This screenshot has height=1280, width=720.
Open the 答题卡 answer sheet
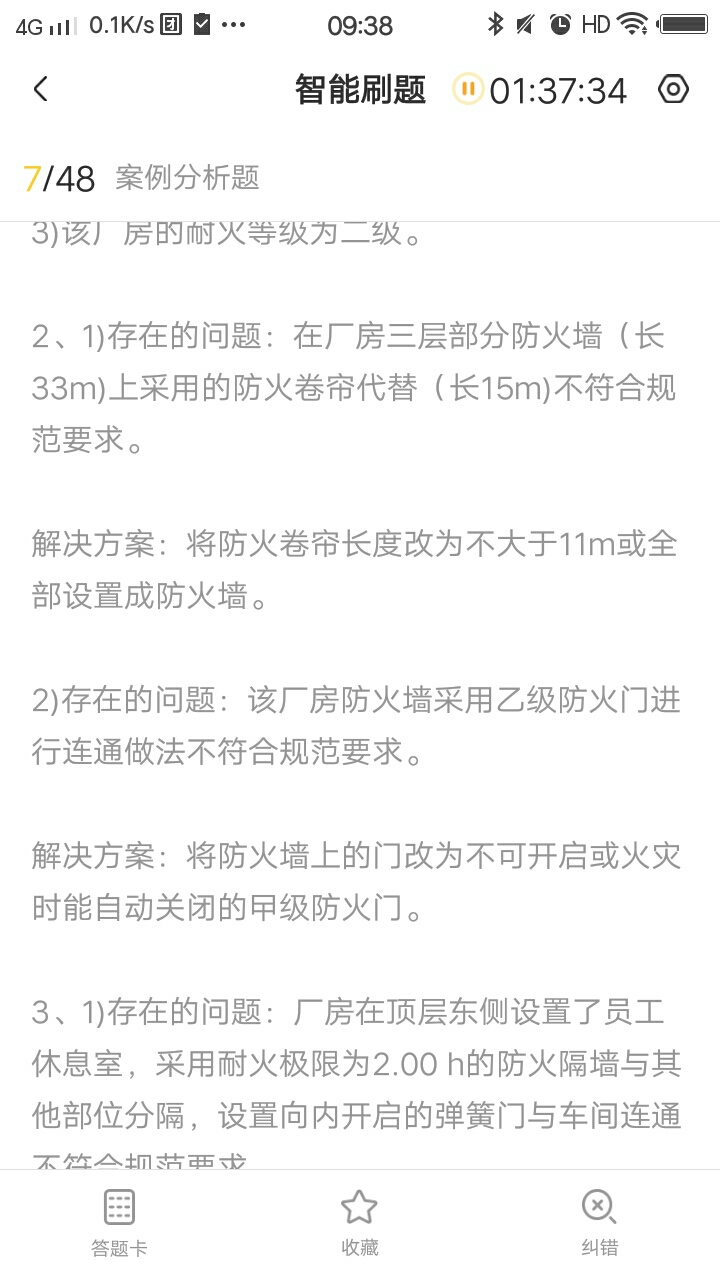(x=119, y=1223)
